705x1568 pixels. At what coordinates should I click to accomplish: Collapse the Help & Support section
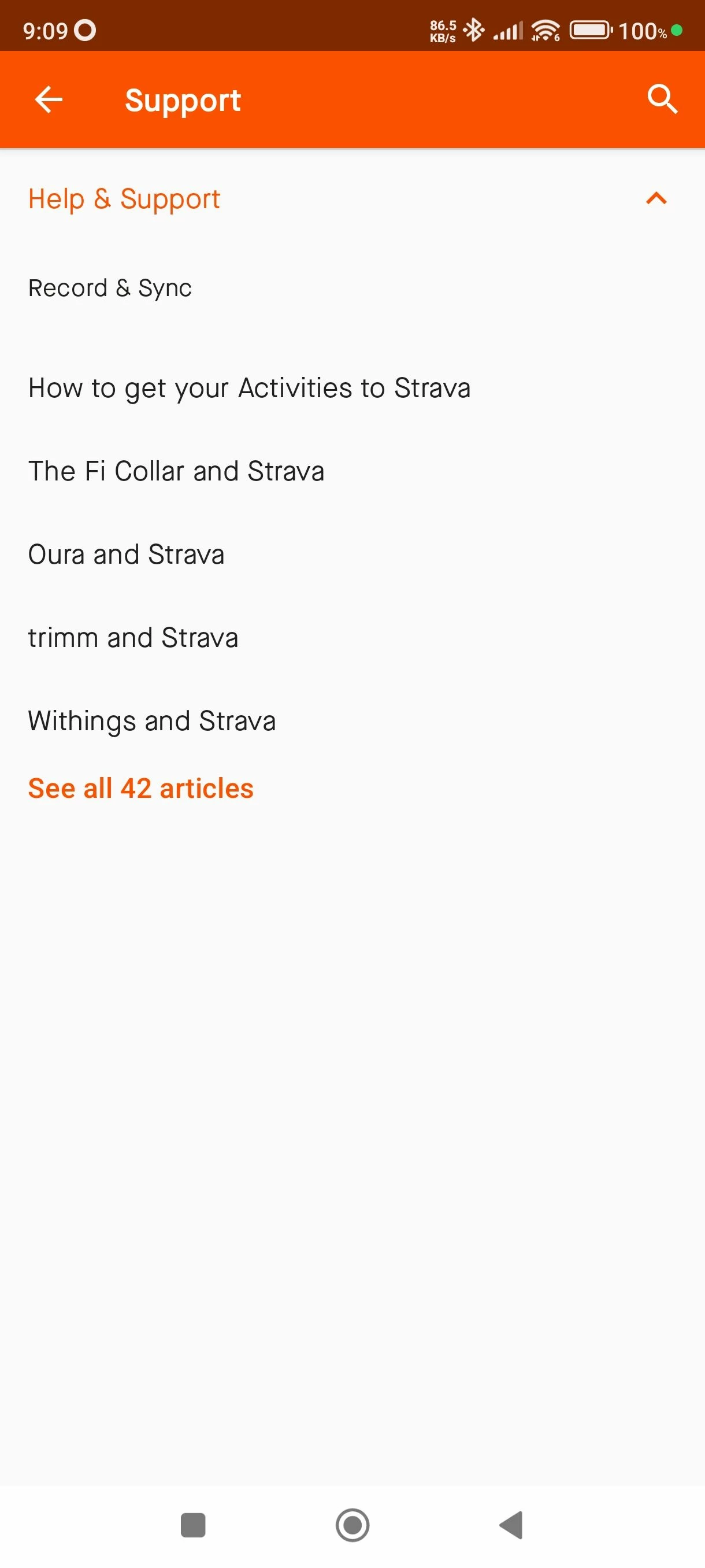click(656, 198)
